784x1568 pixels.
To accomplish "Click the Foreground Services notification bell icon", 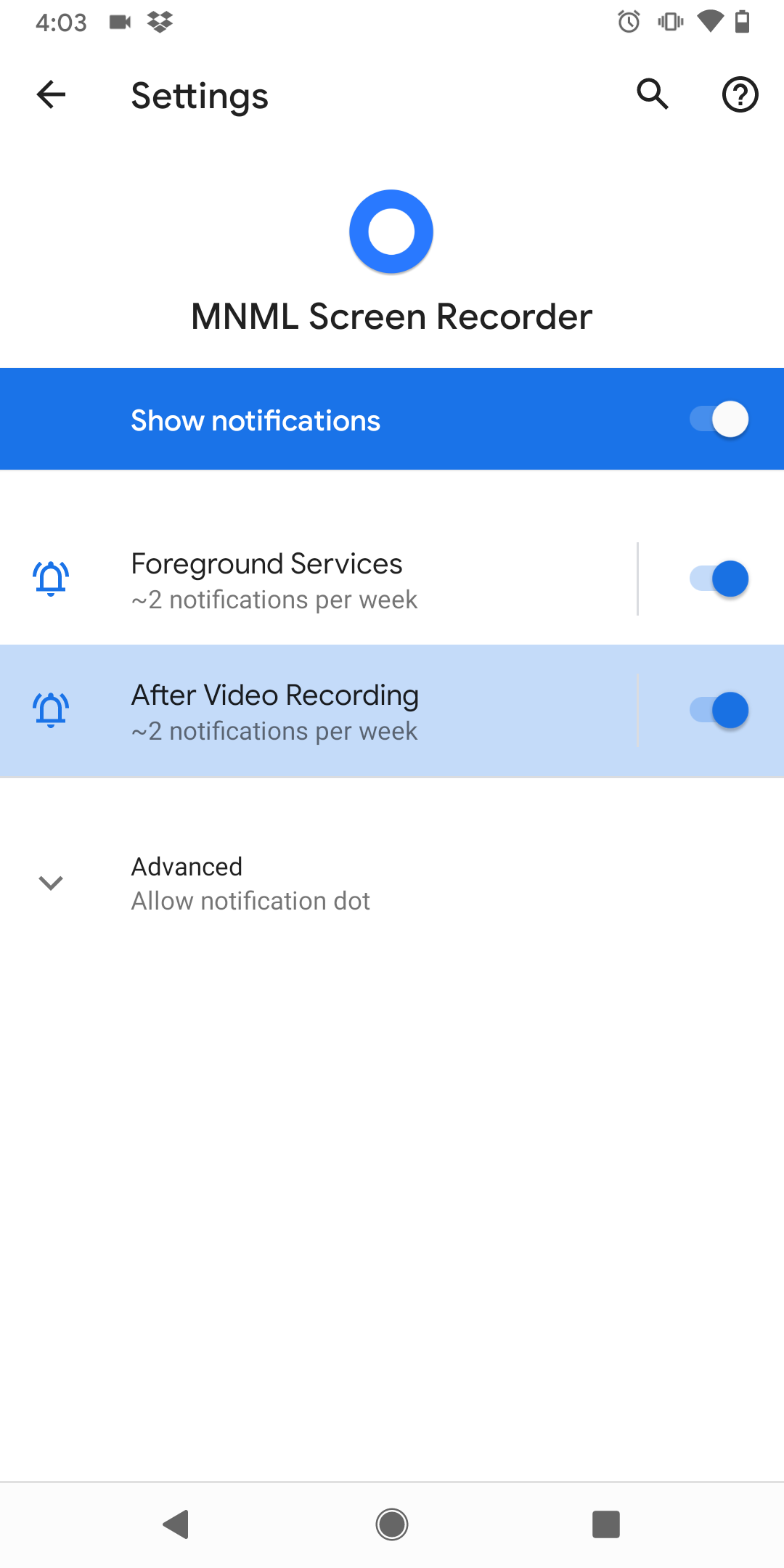I will (50, 579).
